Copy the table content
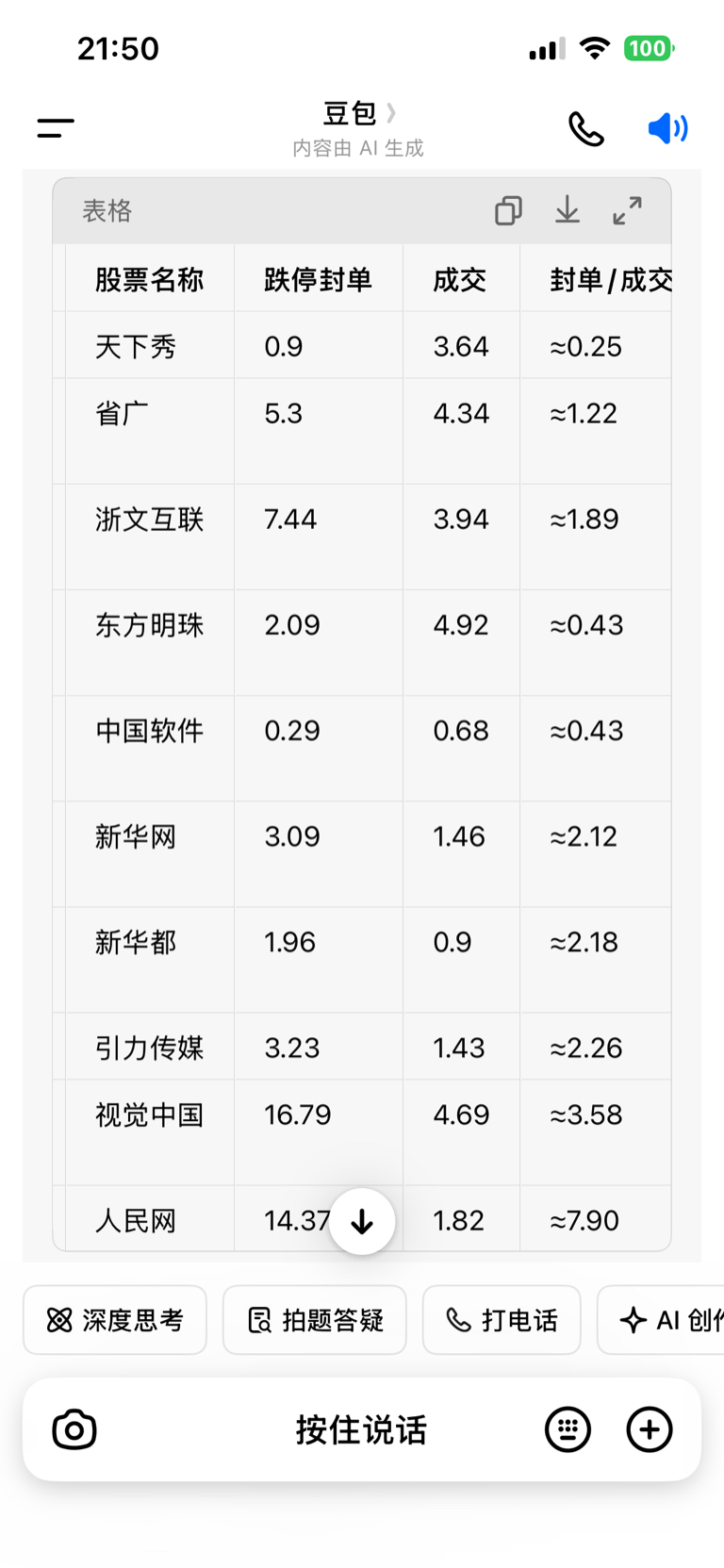 pyautogui.click(x=509, y=211)
